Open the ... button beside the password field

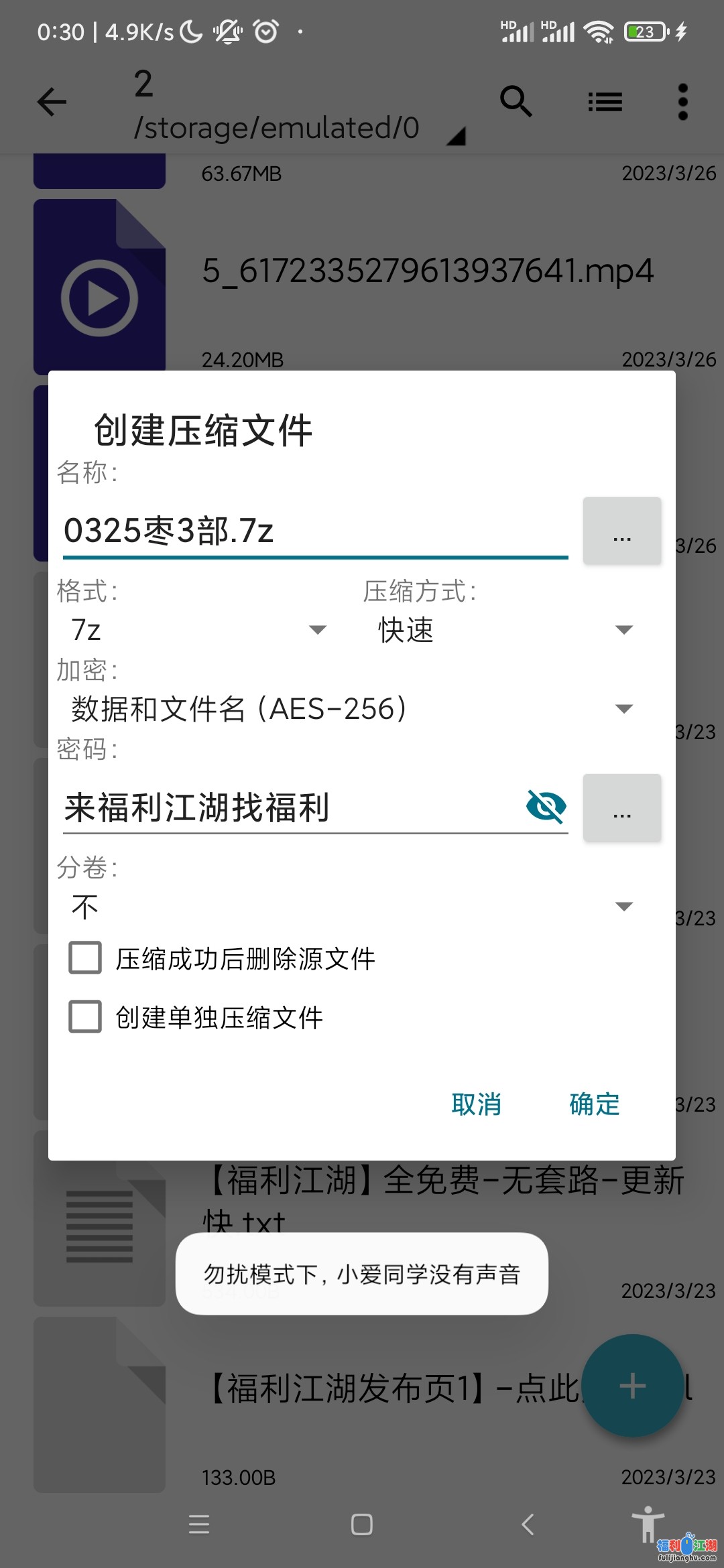pos(622,808)
